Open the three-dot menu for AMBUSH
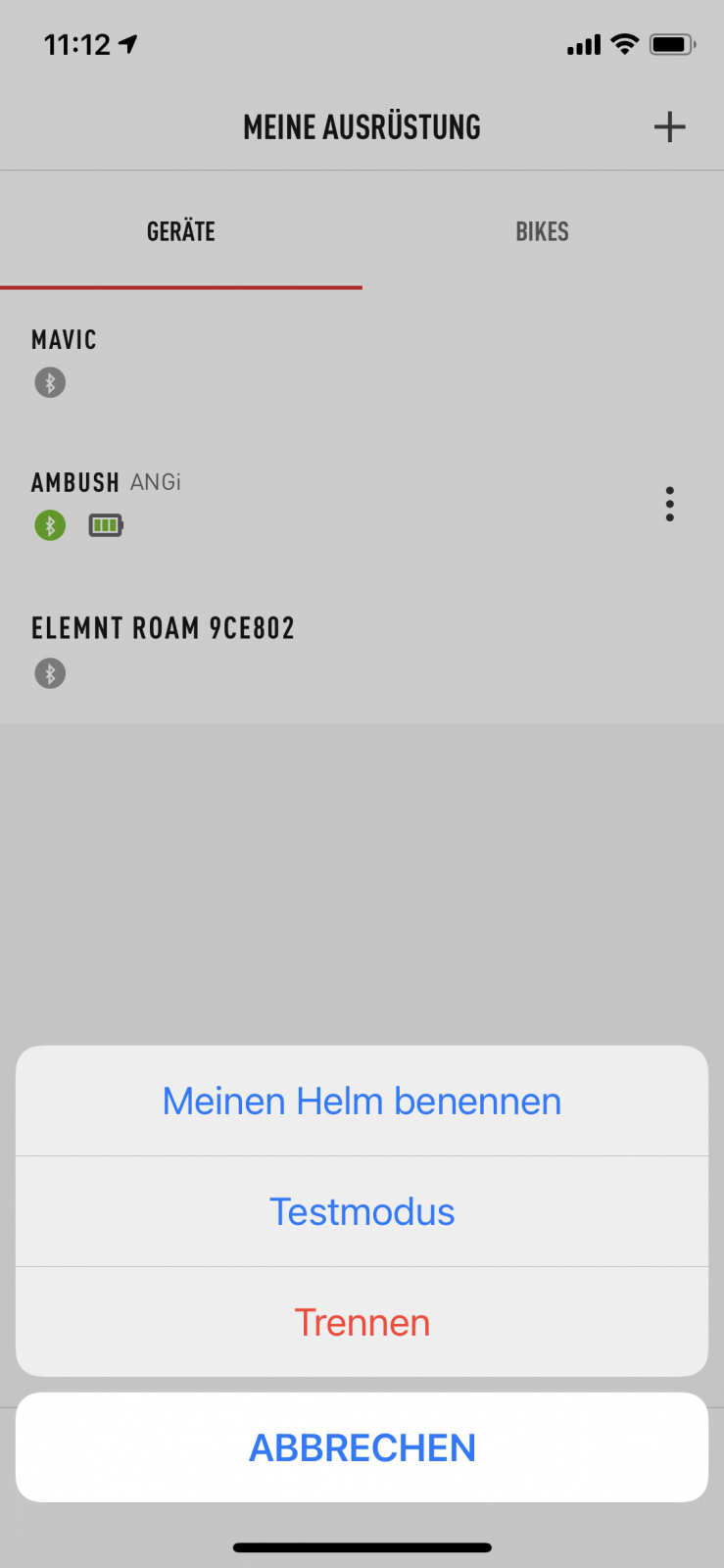 click(x=669, y=504)
